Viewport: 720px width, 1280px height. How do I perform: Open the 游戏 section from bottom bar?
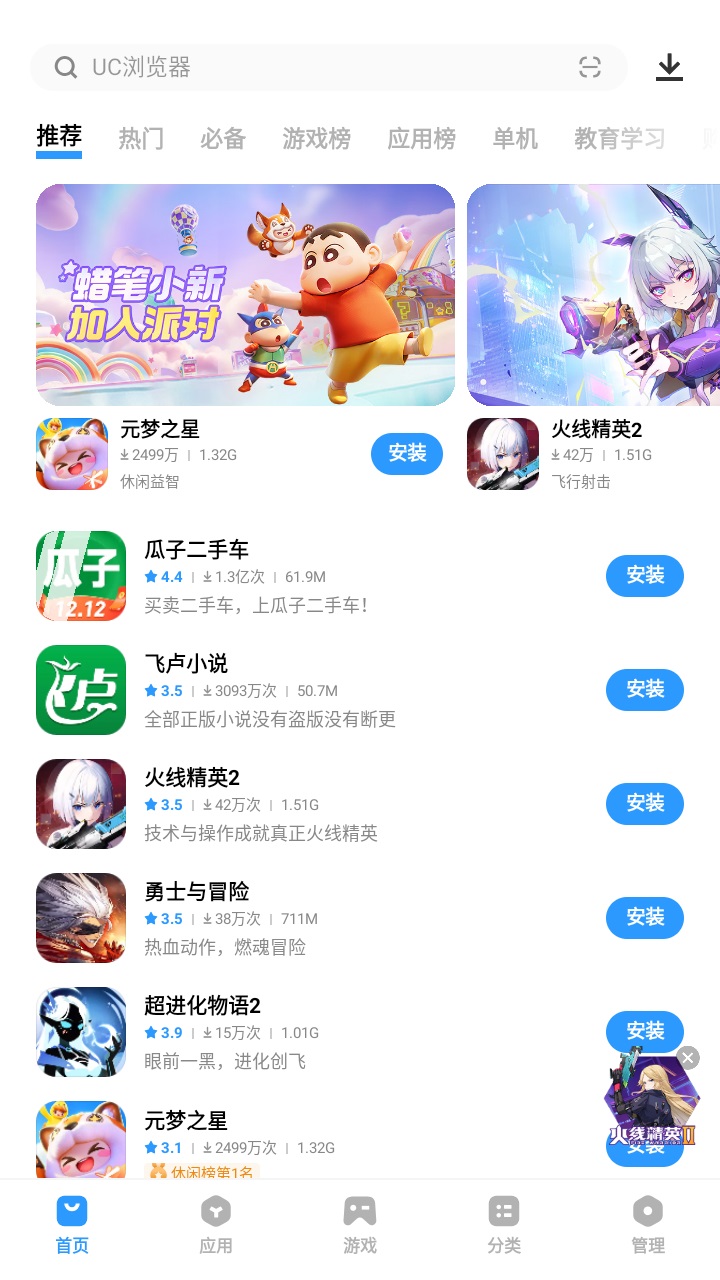(360, 1222)
